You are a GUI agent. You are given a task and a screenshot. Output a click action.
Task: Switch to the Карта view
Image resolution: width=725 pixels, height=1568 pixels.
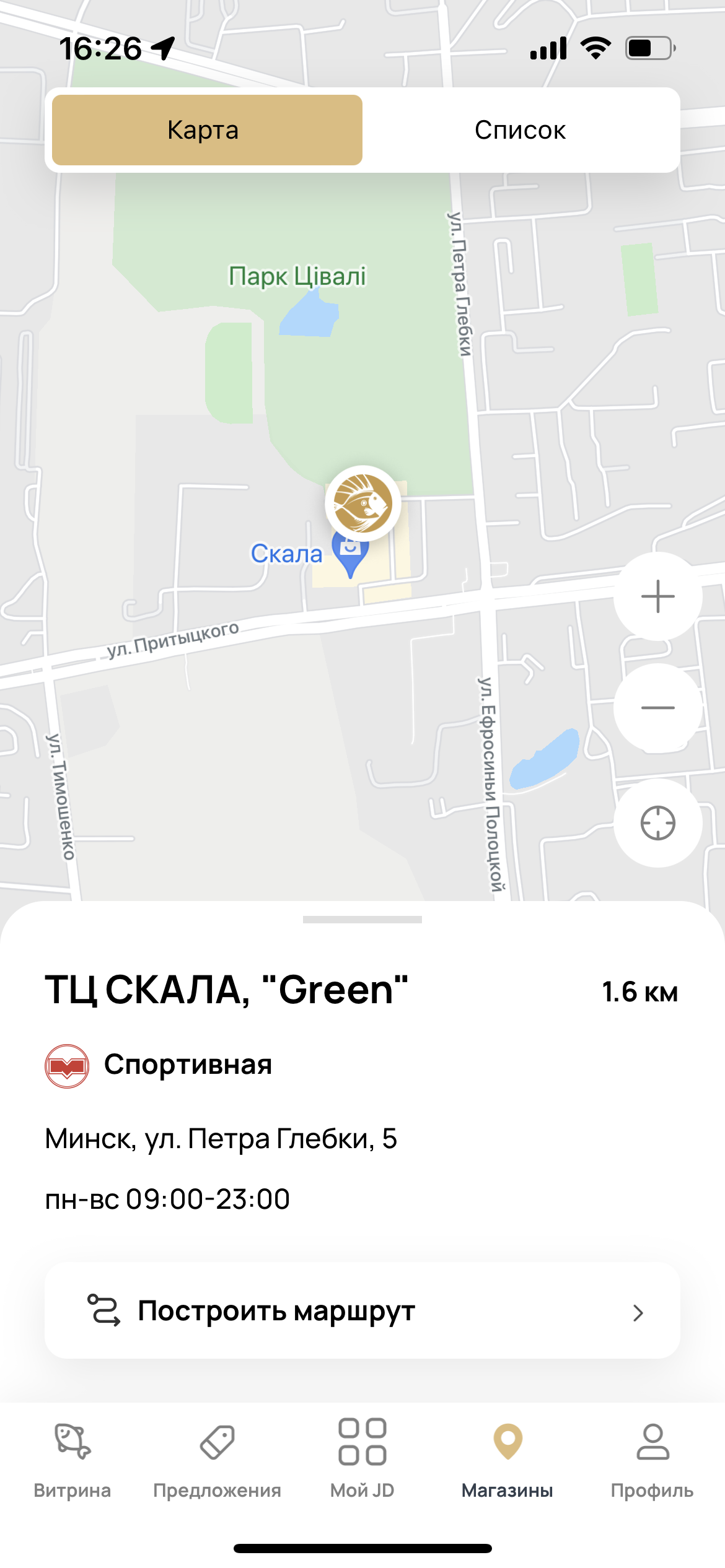tap(207, 130)
